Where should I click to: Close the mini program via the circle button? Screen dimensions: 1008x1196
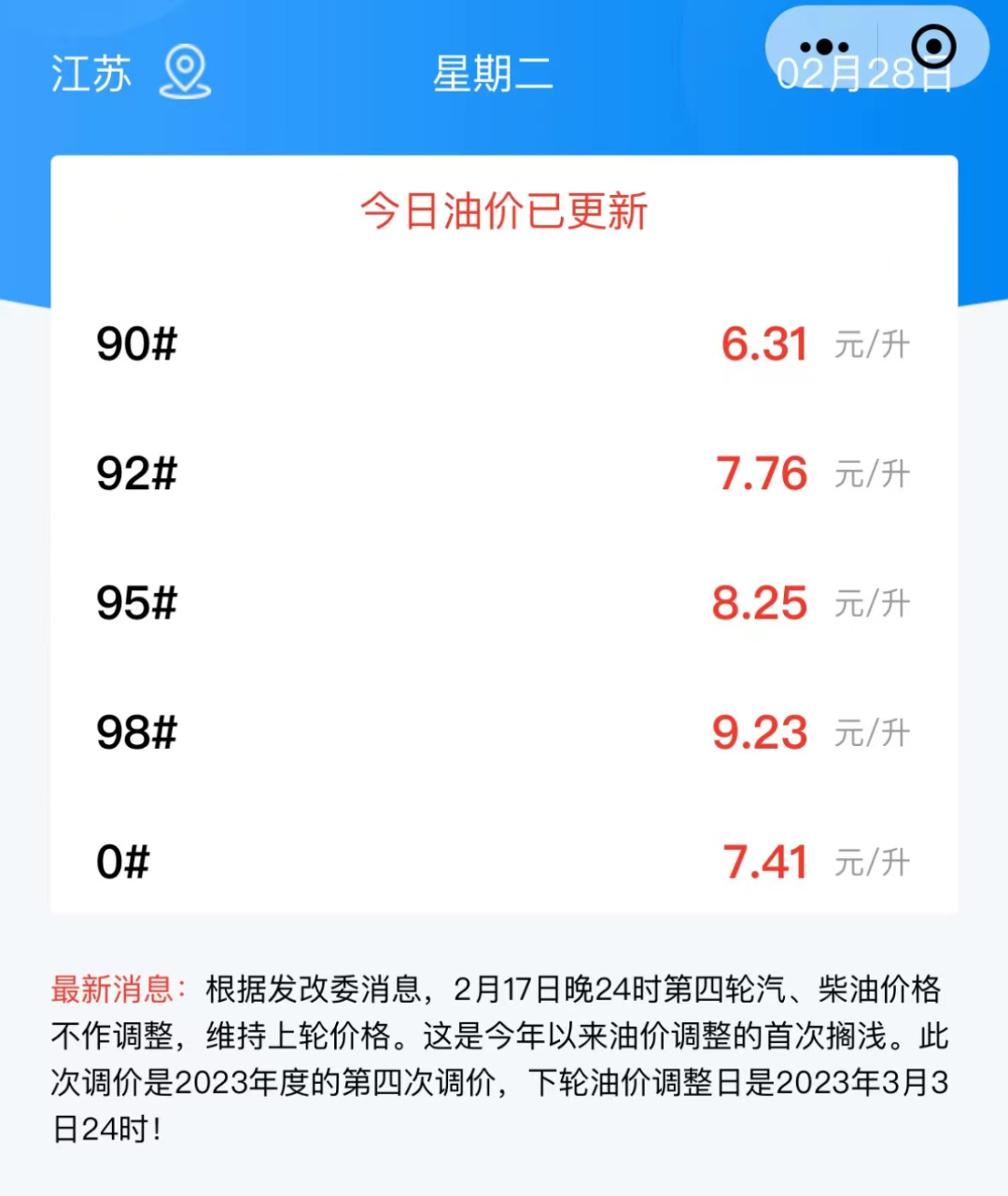[x=932, y=47]
